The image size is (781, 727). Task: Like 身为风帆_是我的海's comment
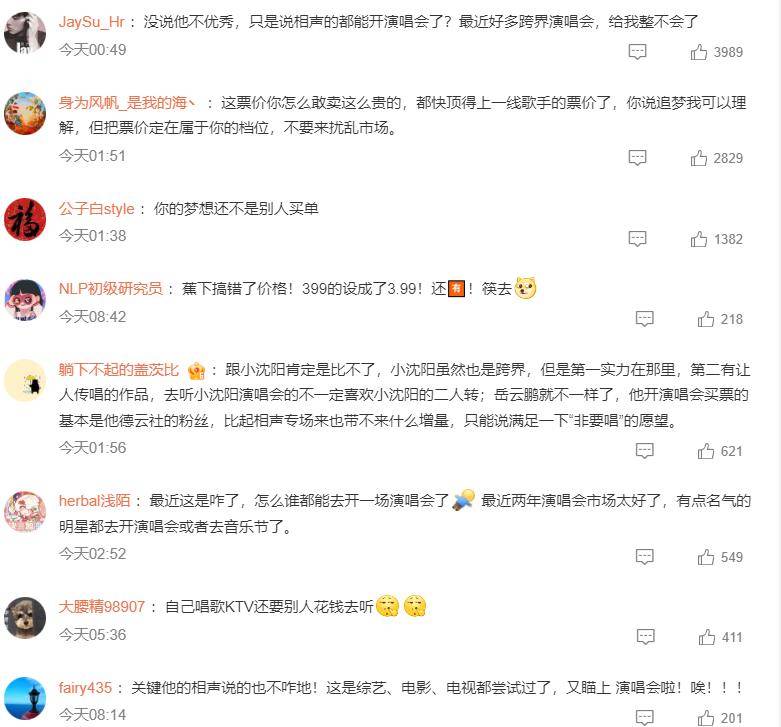699,158
